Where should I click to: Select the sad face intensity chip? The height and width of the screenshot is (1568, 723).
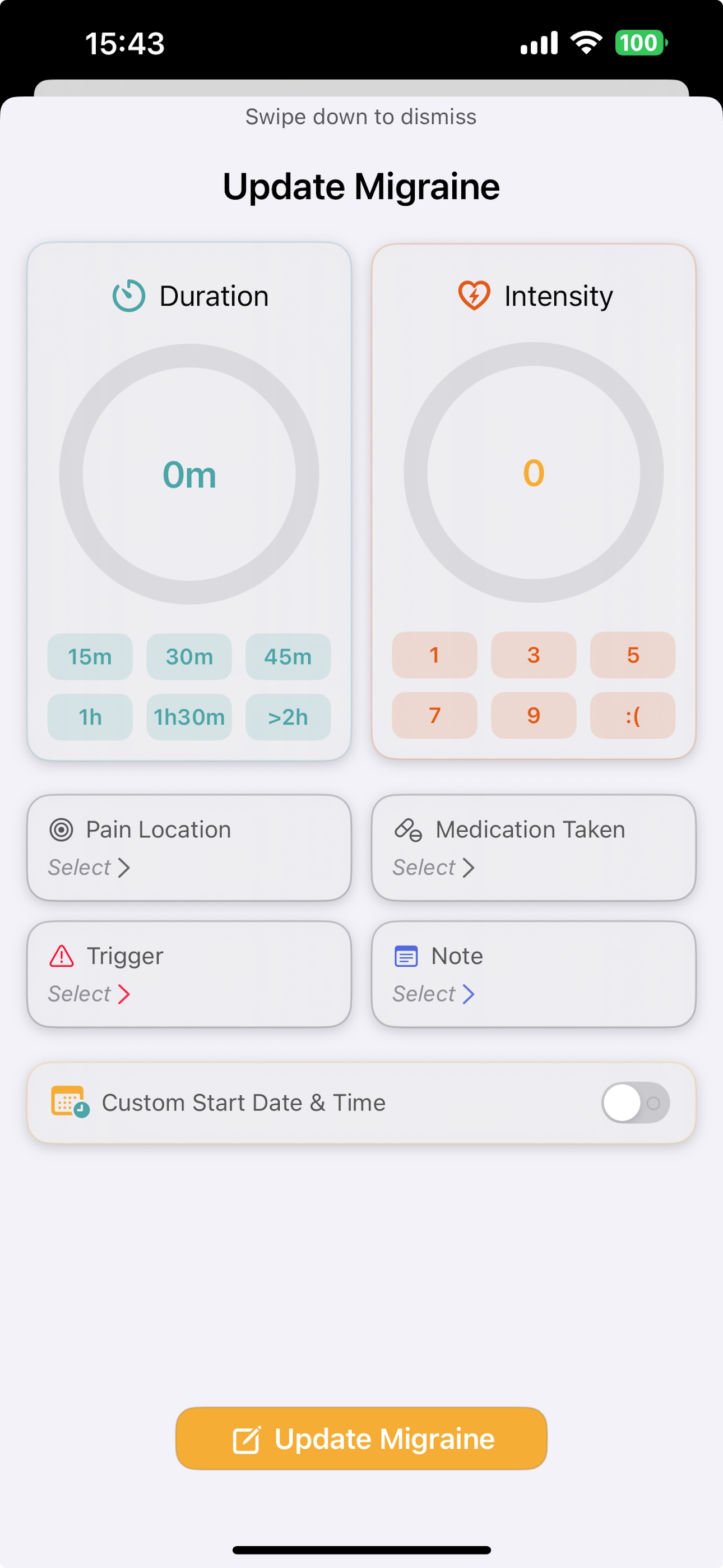coord(633,715)
